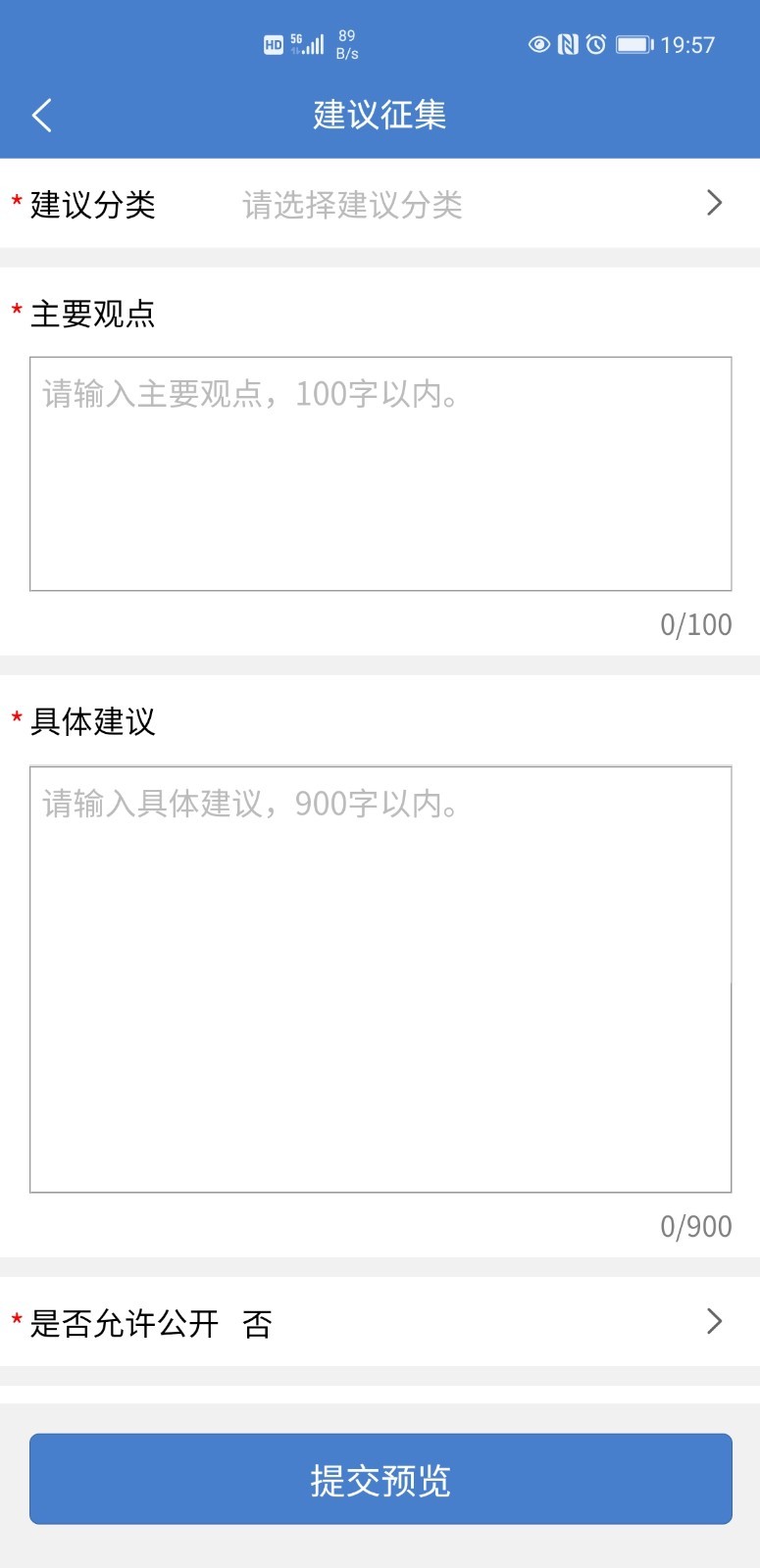This screenshot has width=760, height=1568.
Task: Open the 建议分类 category picker
Action: pyautogui.click(x=380, y=204)
